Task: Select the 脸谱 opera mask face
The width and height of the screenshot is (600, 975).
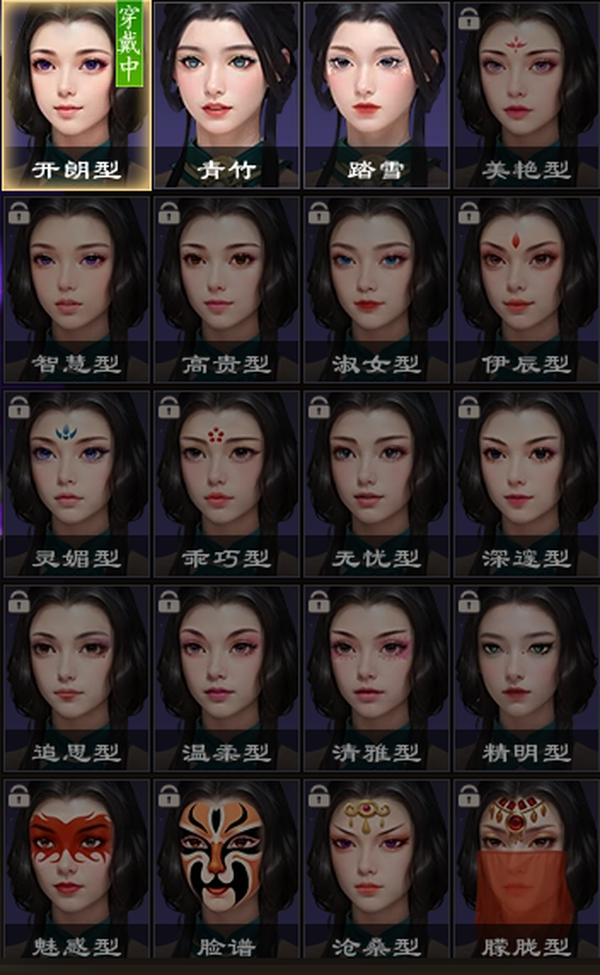Action: point(226,872)
